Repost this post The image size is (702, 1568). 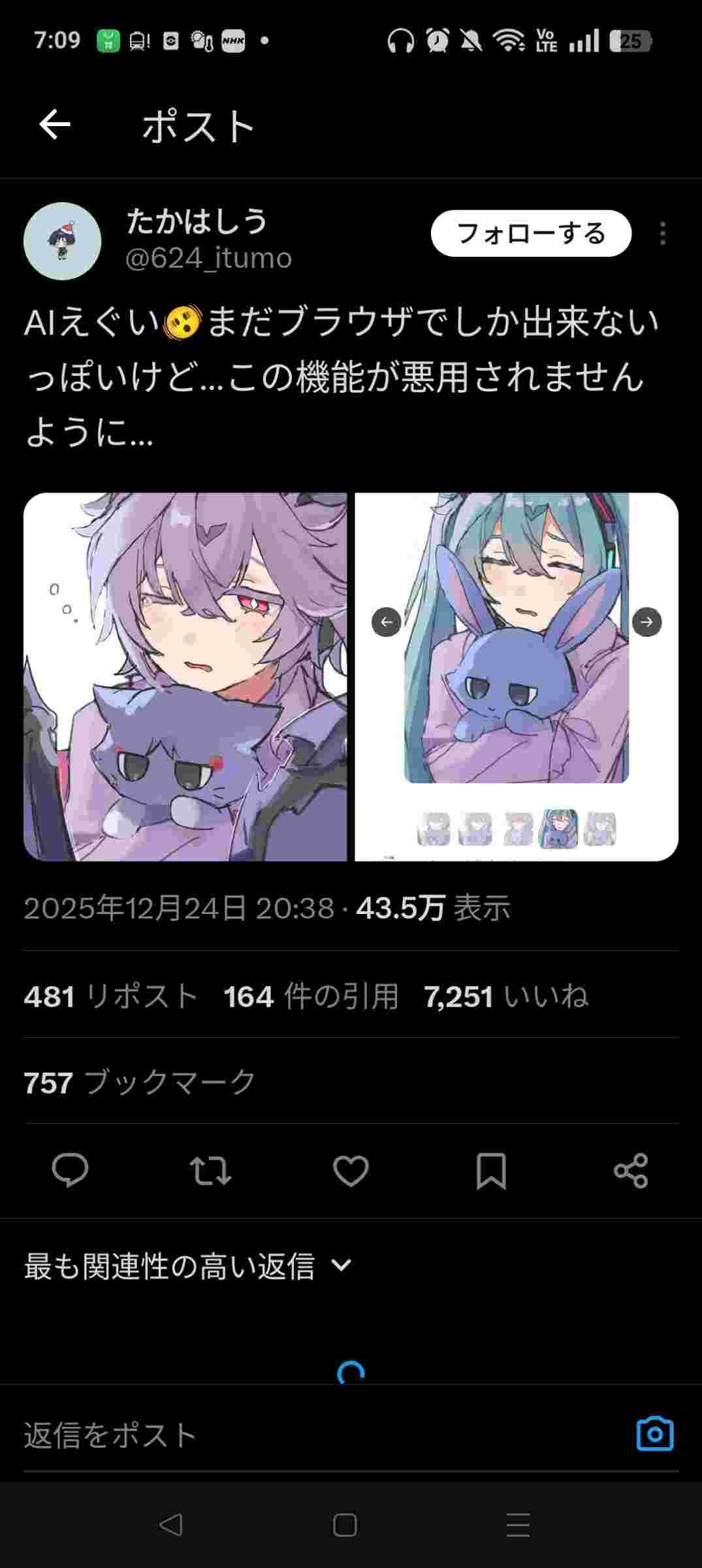coord(210,1170)
